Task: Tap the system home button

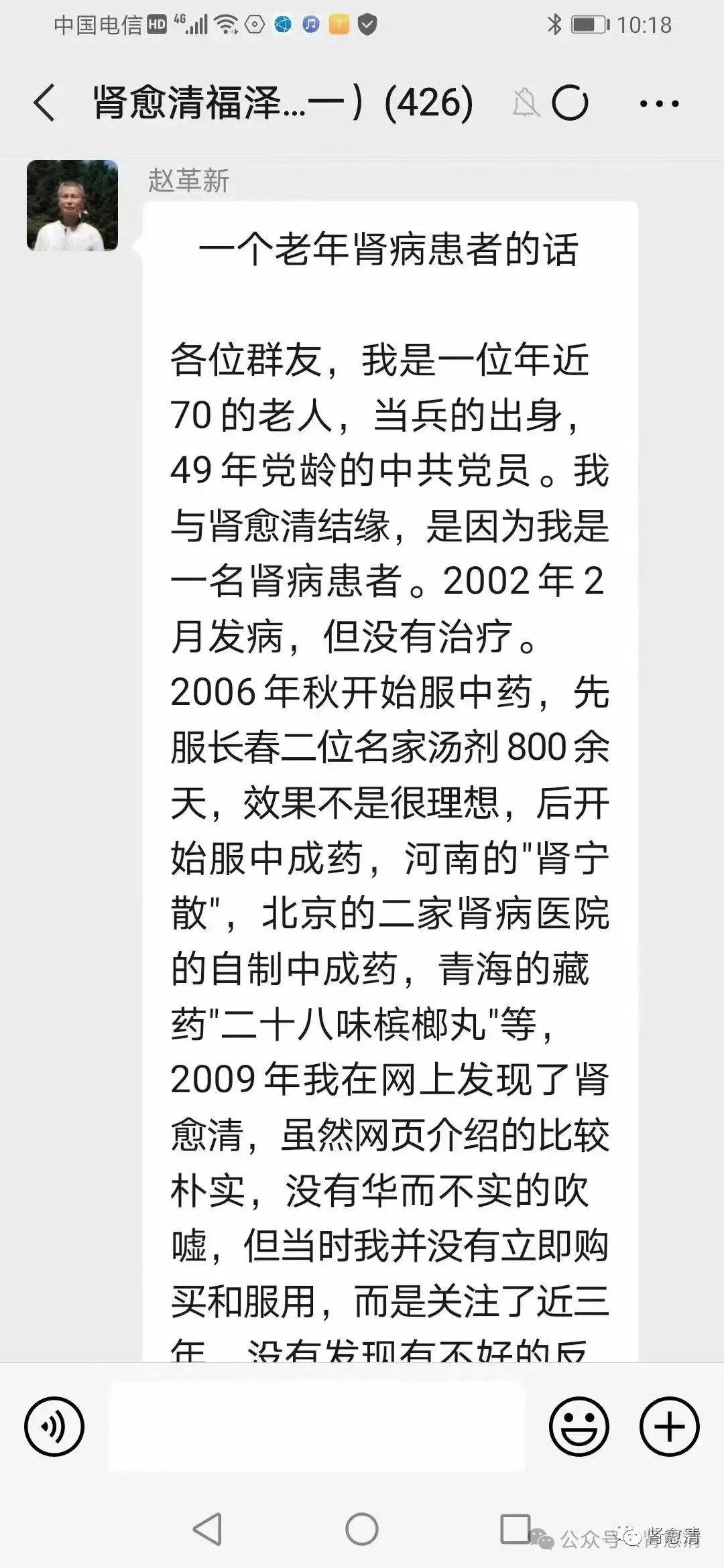Action: (362, 1530)
